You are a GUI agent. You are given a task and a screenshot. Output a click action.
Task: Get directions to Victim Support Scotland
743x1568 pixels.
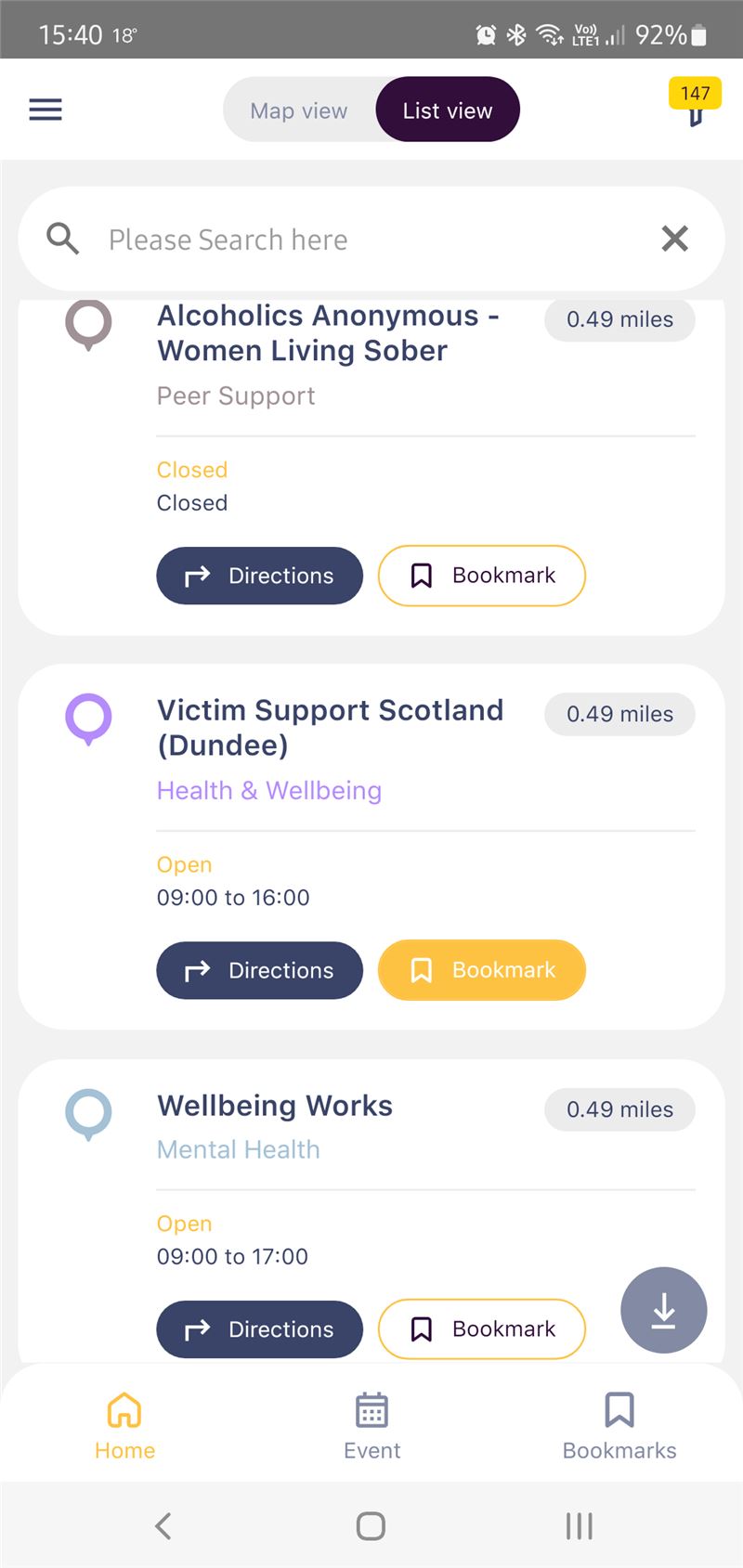point(259,970)
